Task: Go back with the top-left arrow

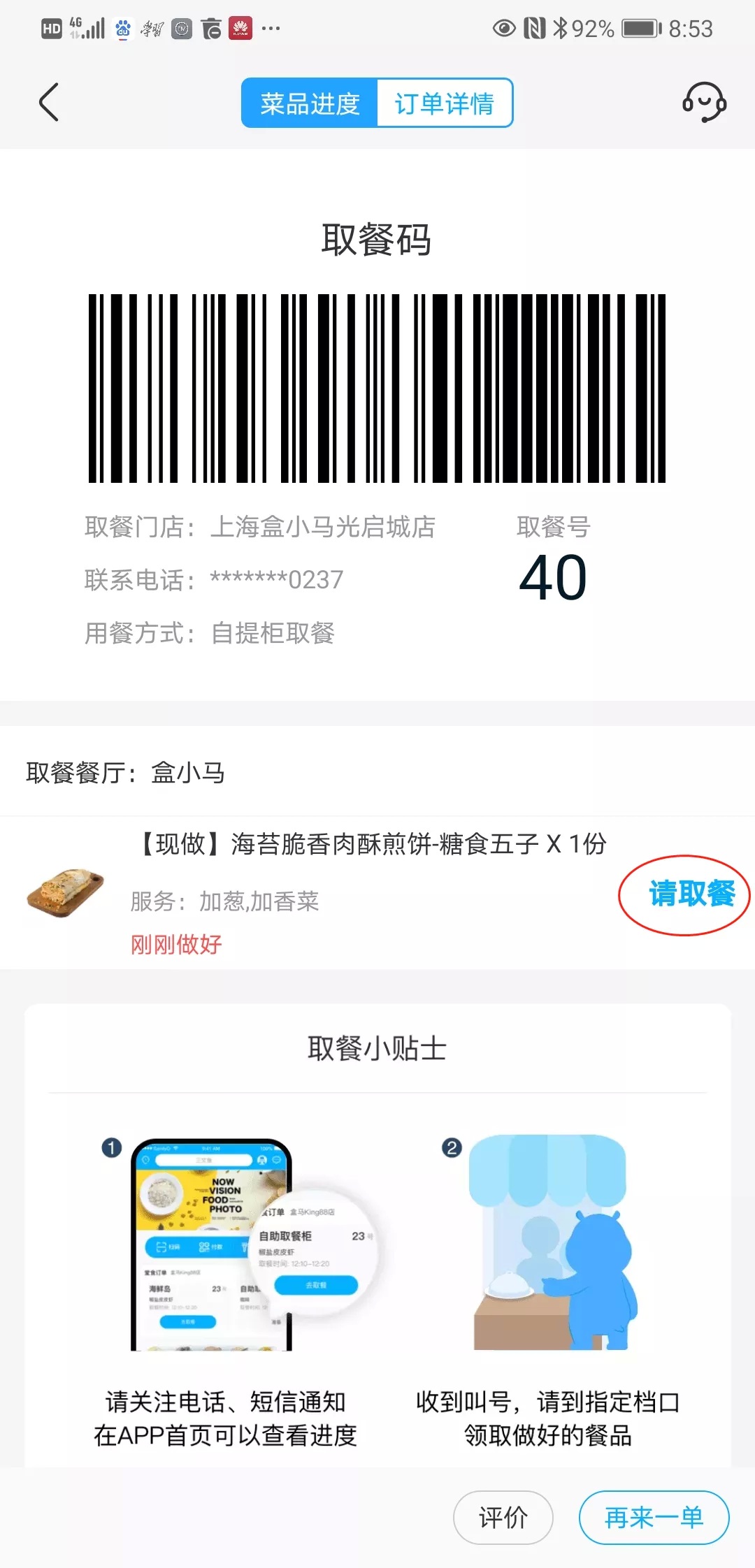Action: 49,103
